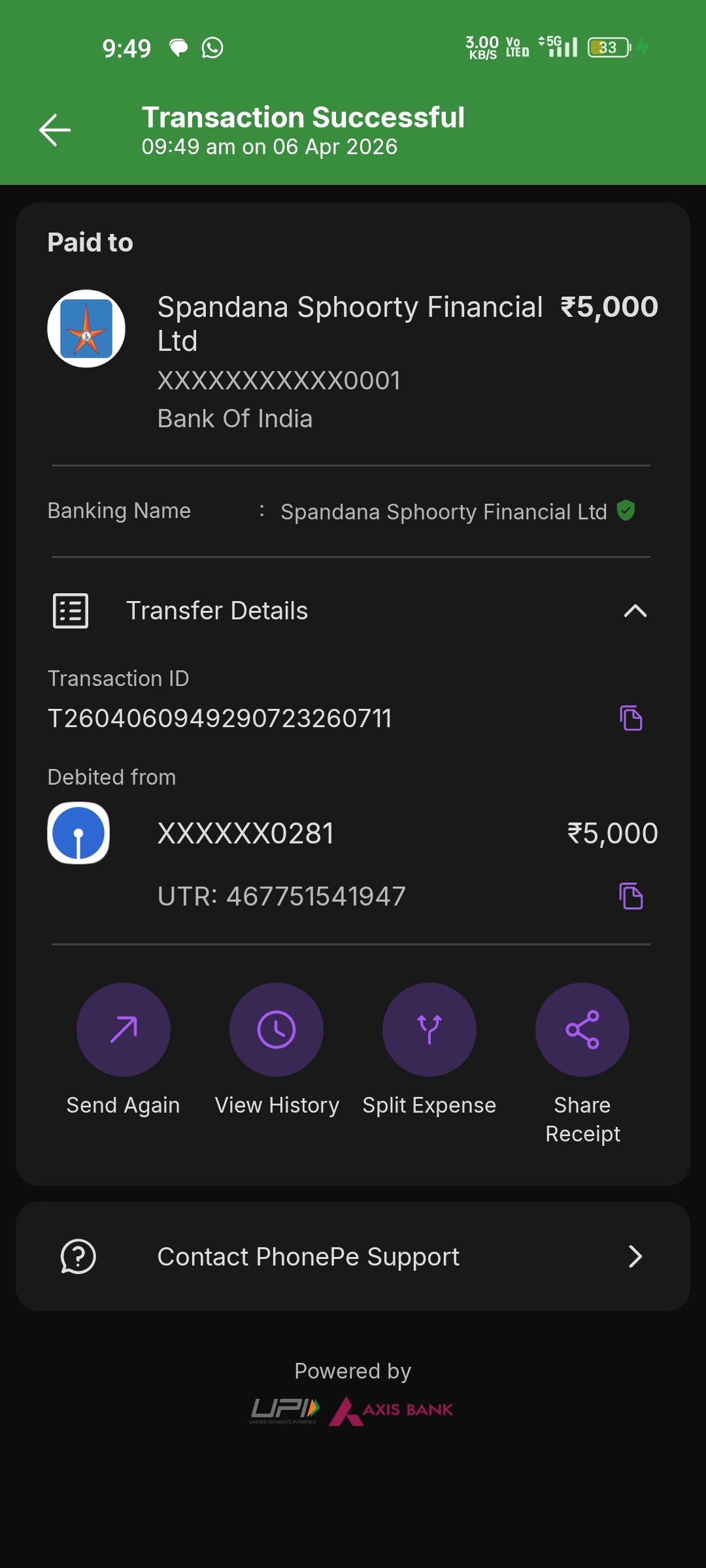The image size is (706, 1568).
Task: Collapse the Transfer Details section
Action: [x=635, y=611]
